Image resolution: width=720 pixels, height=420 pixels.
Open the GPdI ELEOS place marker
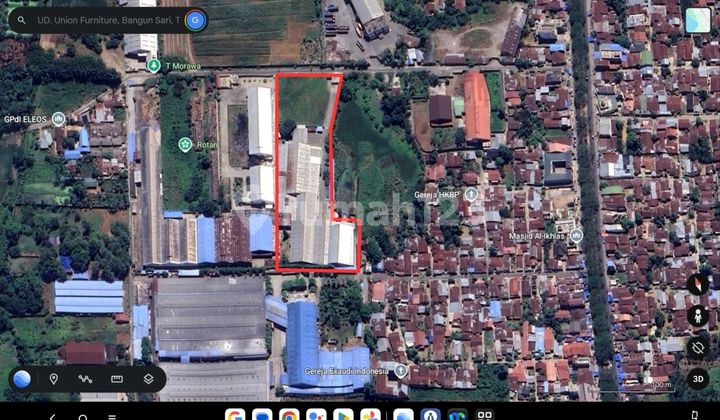pos(58,118)
